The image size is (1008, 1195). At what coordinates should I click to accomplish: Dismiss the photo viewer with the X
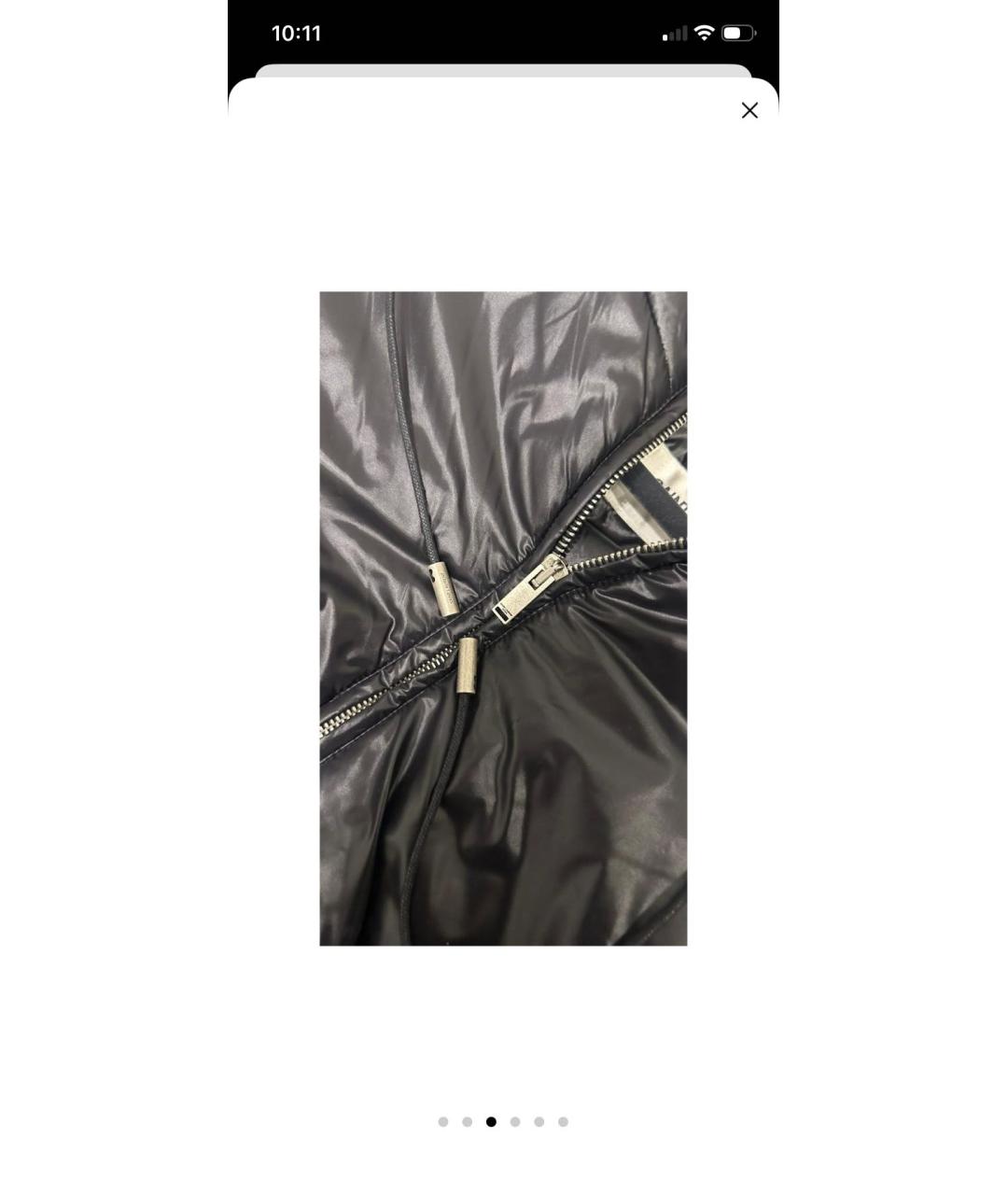(x=749, y=110)
